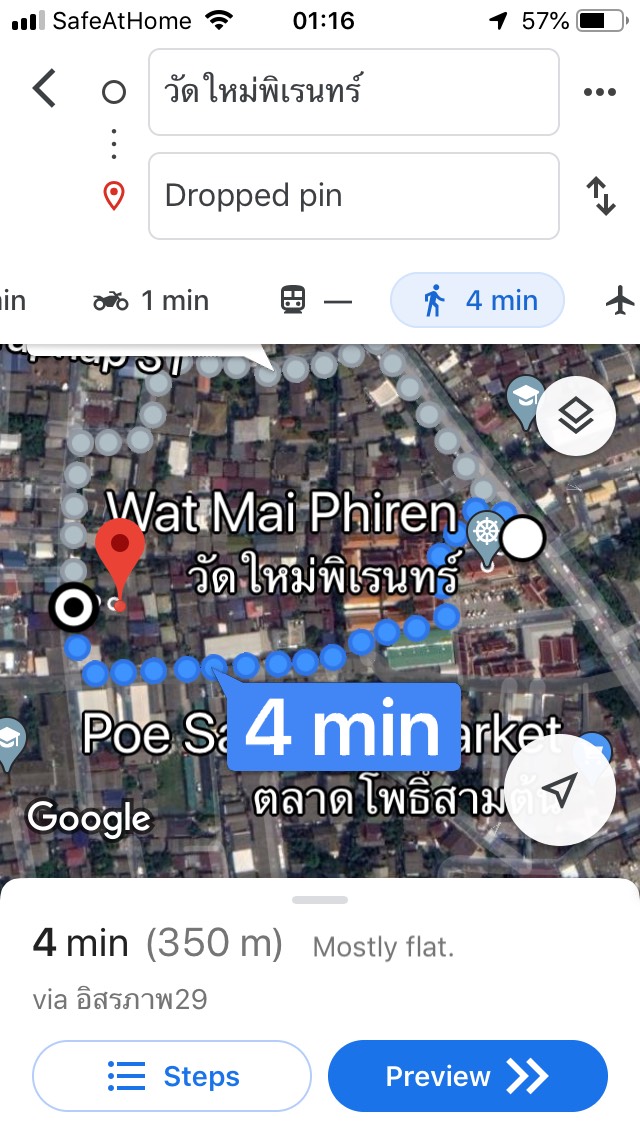640x1136 pixels.
Task: Open the three-dot overflow menu
Action: click(x=599, y=92)
